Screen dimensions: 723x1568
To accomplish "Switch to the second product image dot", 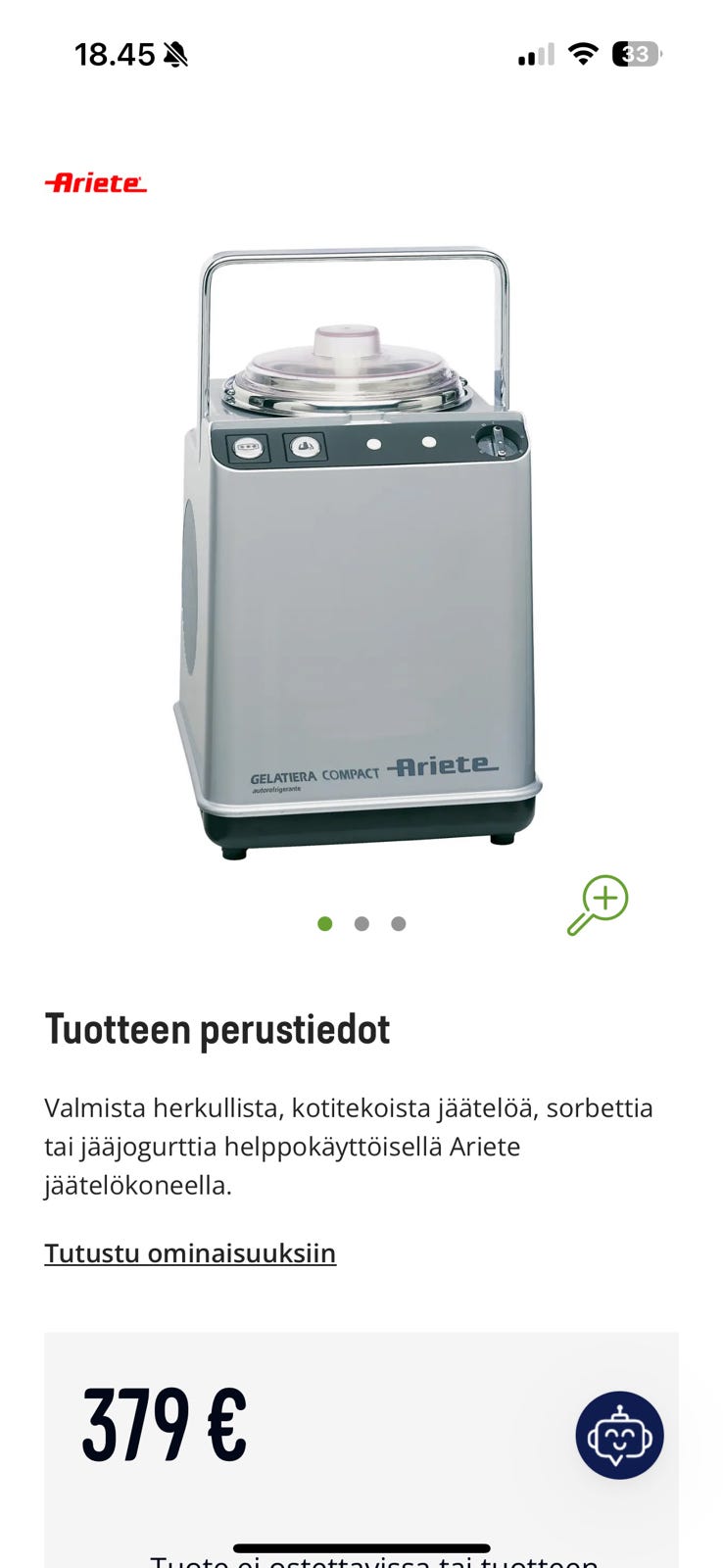I will coord(361,922).
